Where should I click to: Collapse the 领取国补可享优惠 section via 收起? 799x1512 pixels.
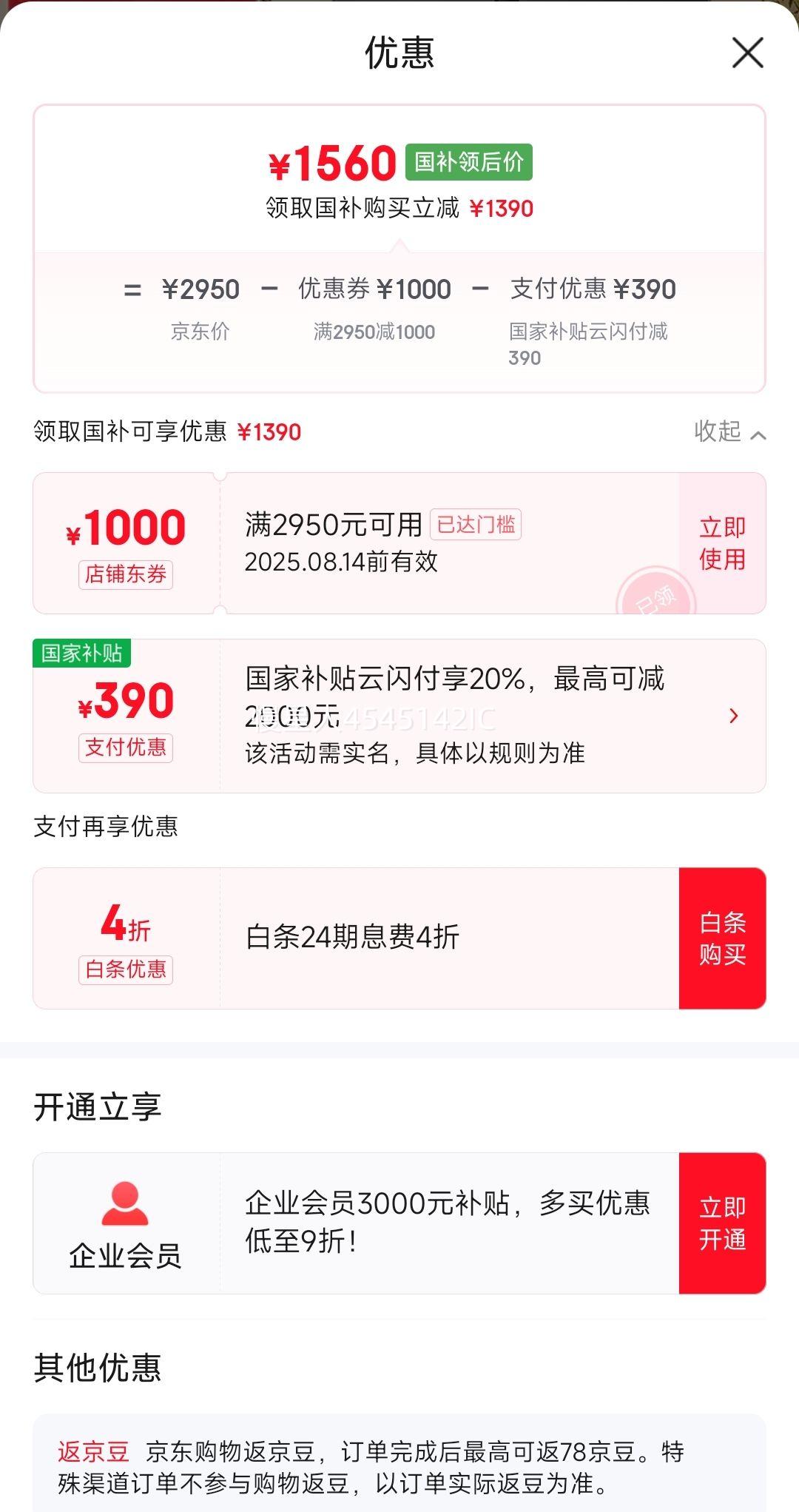click(729, 431)
